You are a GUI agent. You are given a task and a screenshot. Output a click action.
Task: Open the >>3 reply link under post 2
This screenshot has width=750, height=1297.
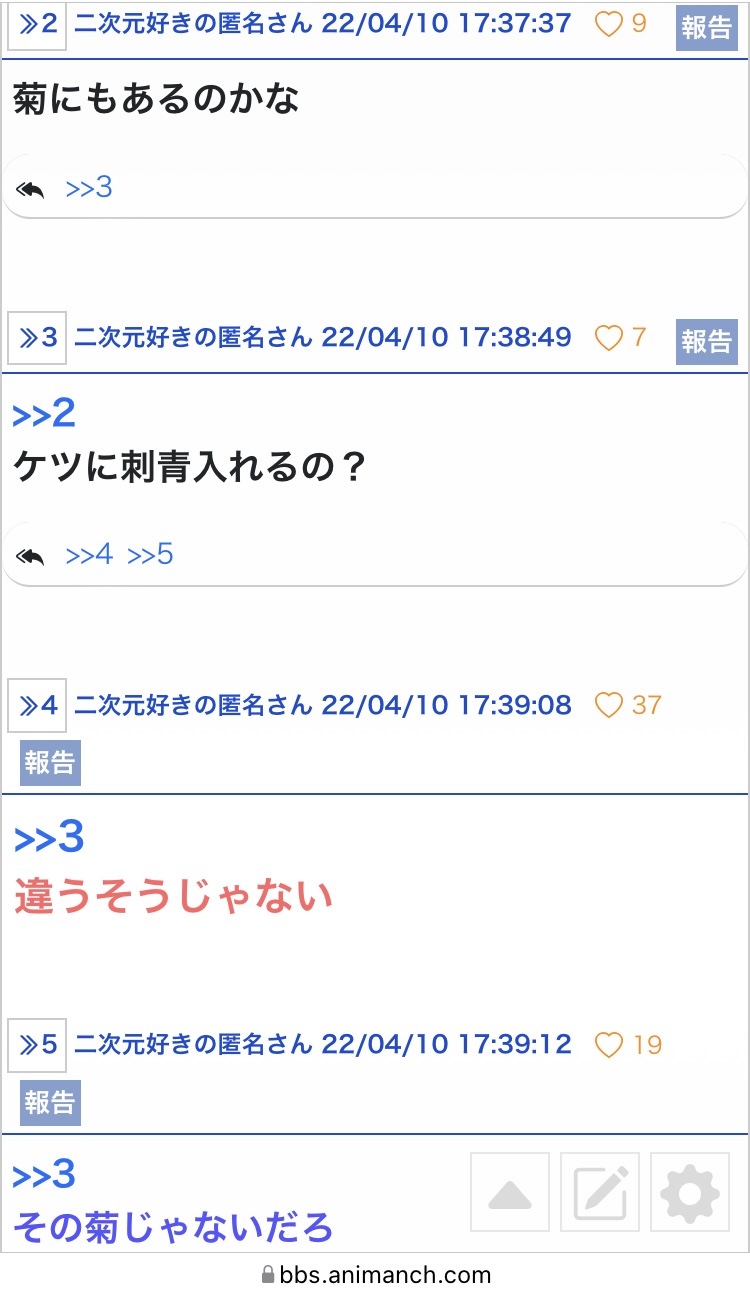click(88, 187)
